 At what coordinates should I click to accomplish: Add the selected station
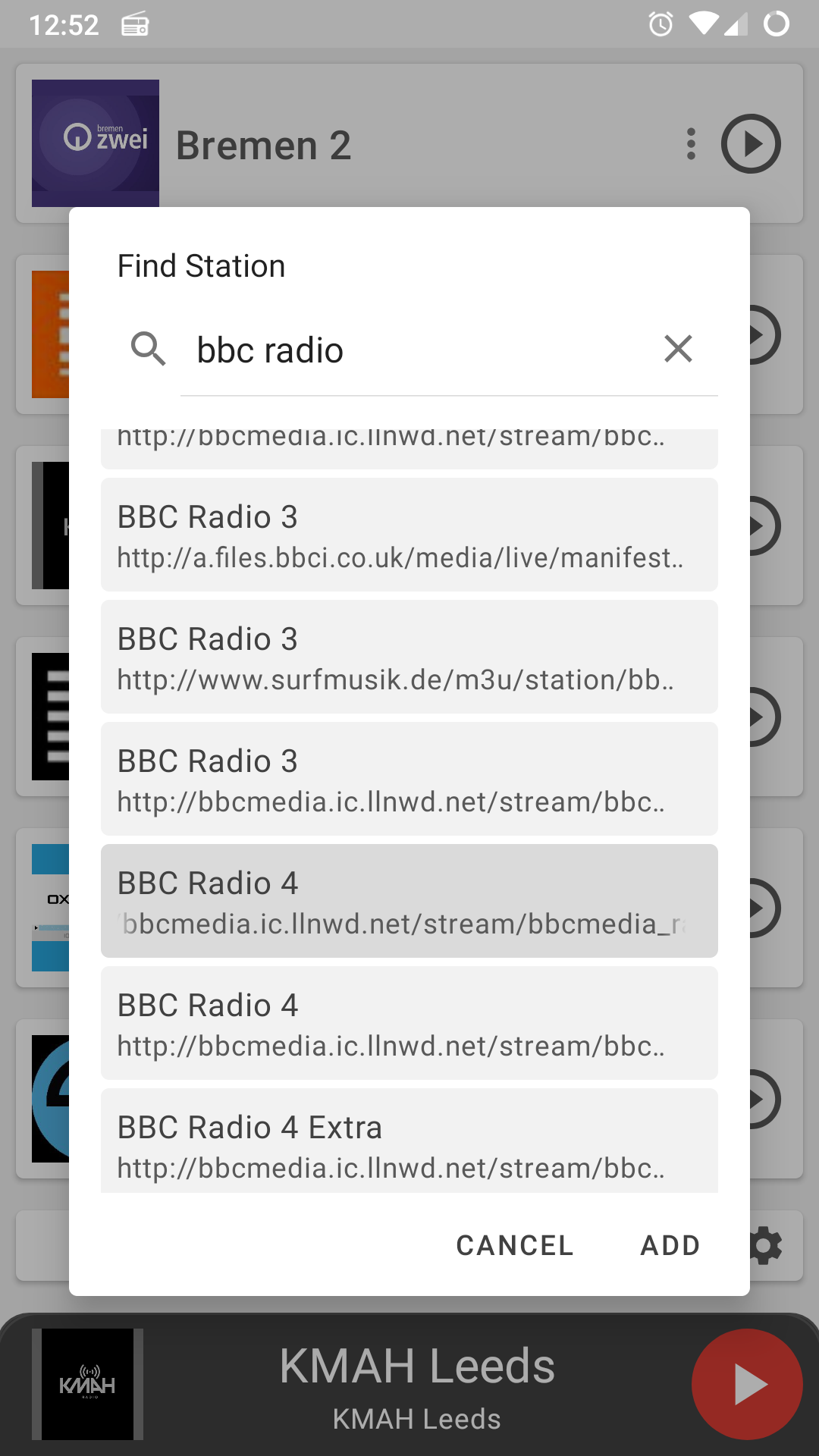[x=670, y=1245]
